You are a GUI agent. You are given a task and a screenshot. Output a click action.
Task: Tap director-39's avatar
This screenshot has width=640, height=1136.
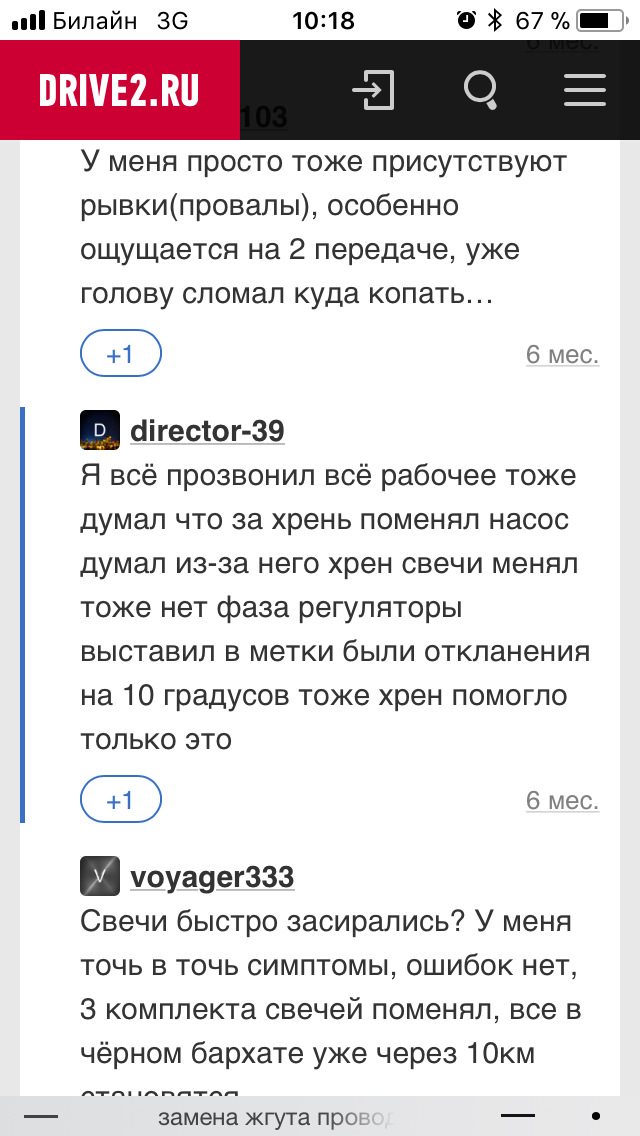pyautogui.click(x=100, y=431)
